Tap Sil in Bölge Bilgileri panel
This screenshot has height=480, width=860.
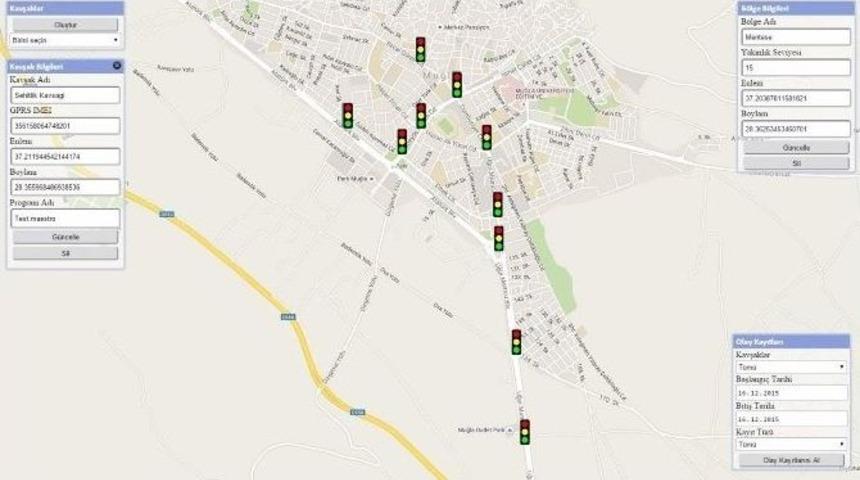795,163
